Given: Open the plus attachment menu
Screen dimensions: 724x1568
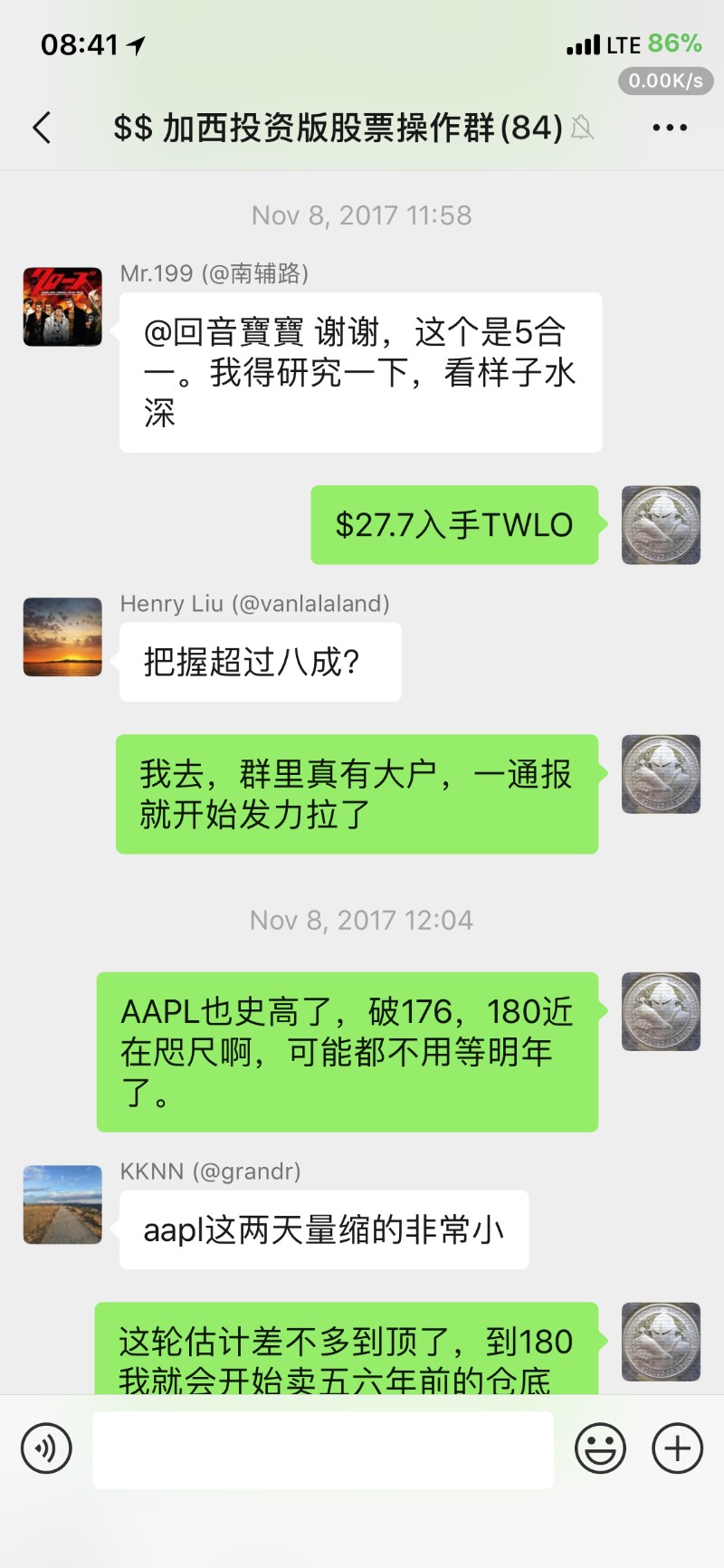Looking at the screenshot, I should tap(677, 1448).
